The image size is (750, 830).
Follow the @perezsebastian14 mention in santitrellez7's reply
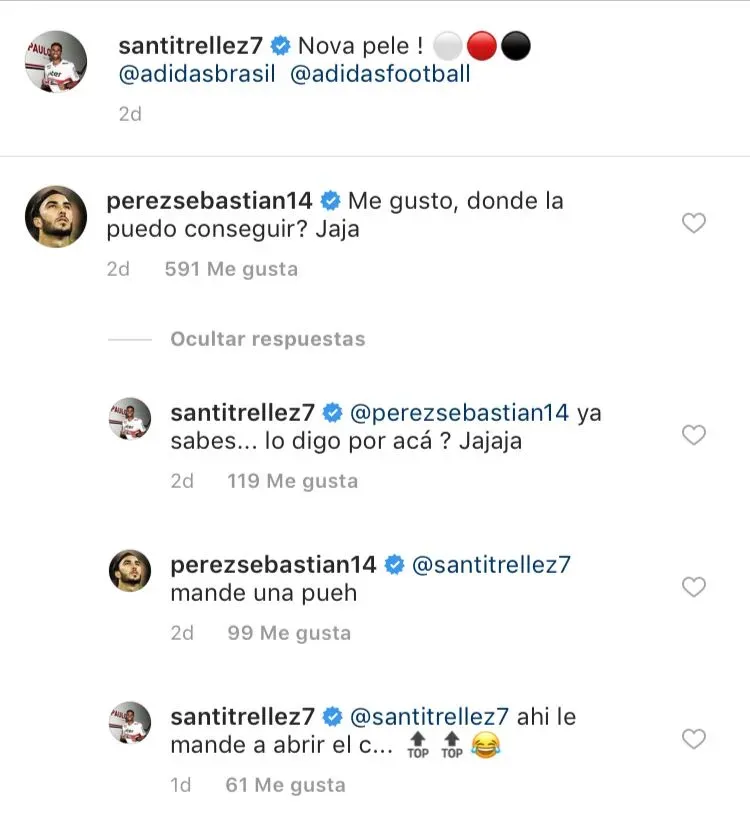[460, 412]
